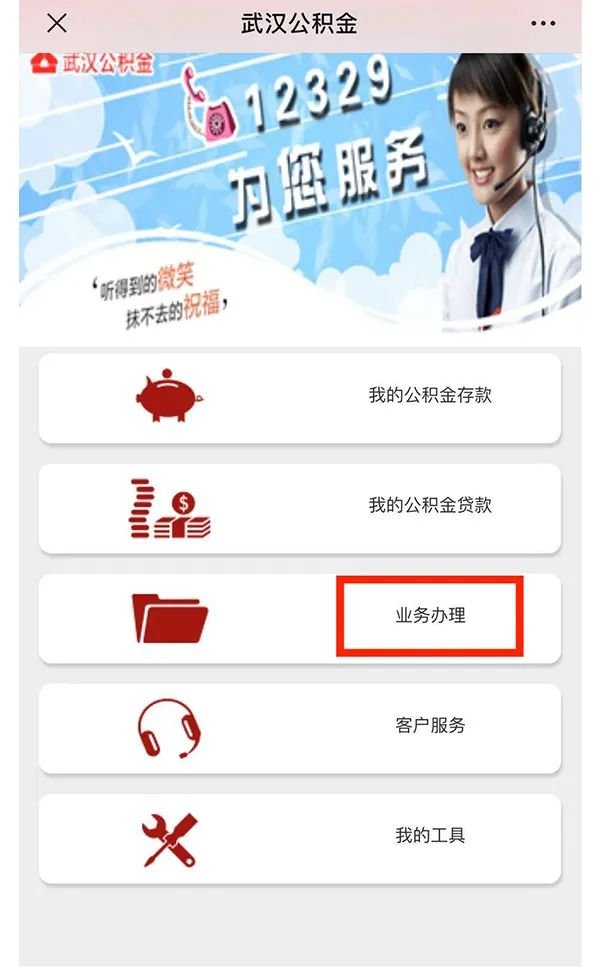Open 客户服务
This screenshot has height=967, width=600.
(300, 727)
